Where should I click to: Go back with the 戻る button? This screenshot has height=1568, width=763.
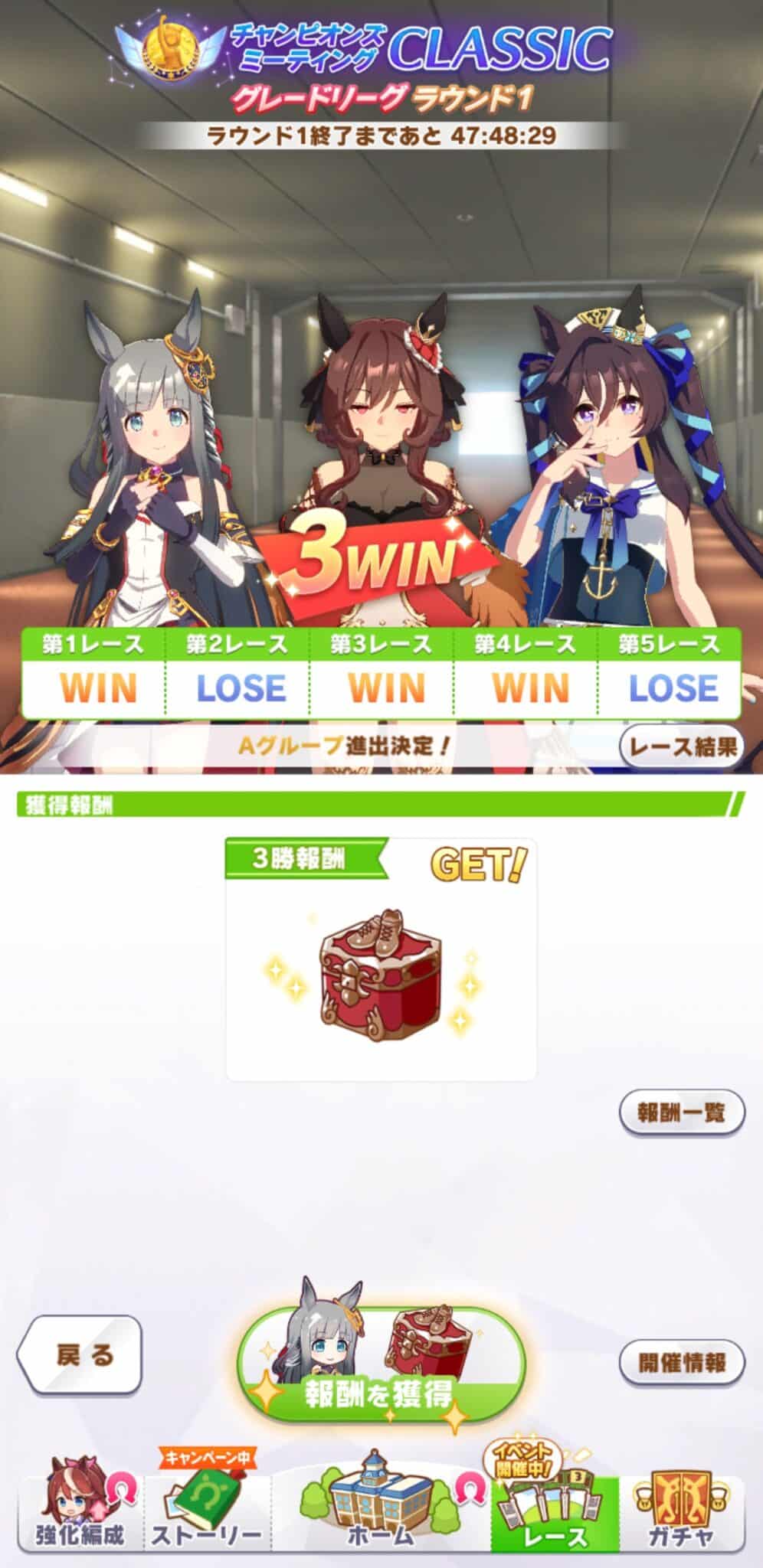pyautogui.click(x=80, y=1355)
